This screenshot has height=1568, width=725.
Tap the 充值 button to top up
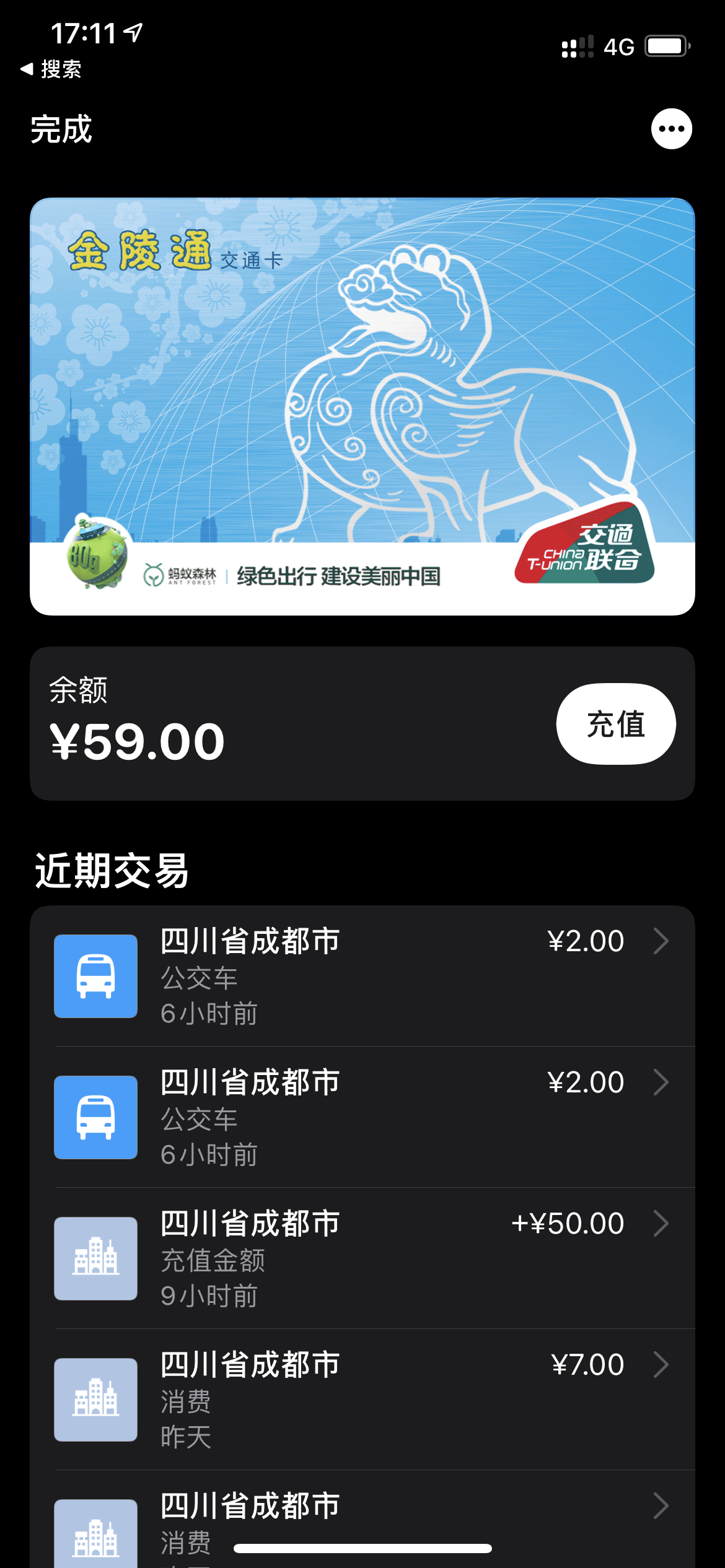(615, 724)
